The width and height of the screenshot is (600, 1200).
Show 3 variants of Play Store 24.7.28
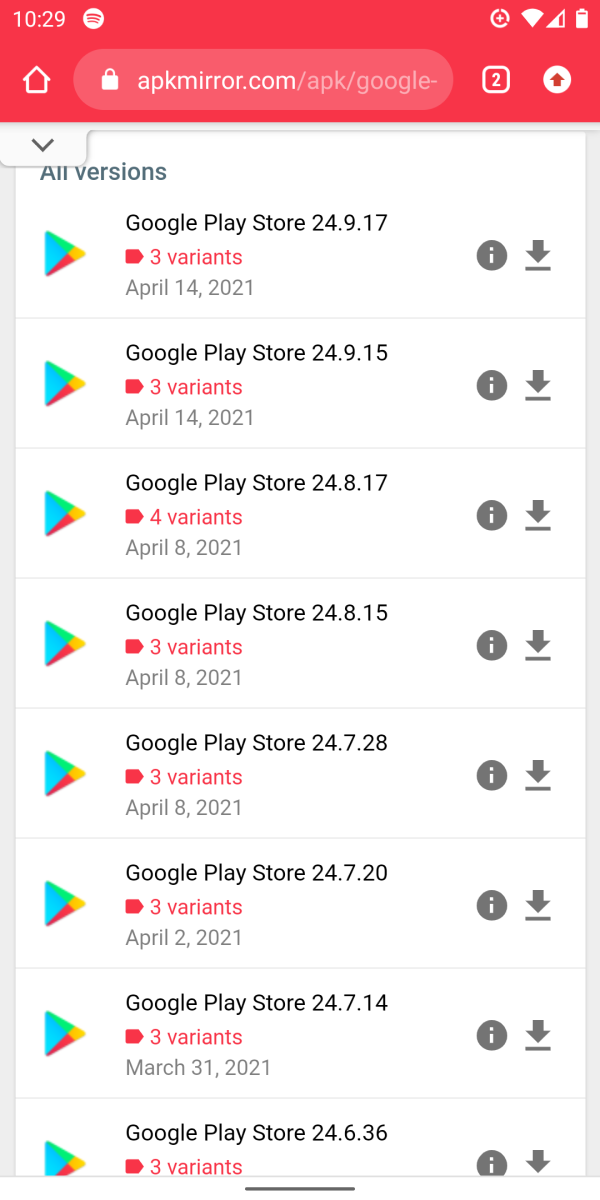[184, 777]
